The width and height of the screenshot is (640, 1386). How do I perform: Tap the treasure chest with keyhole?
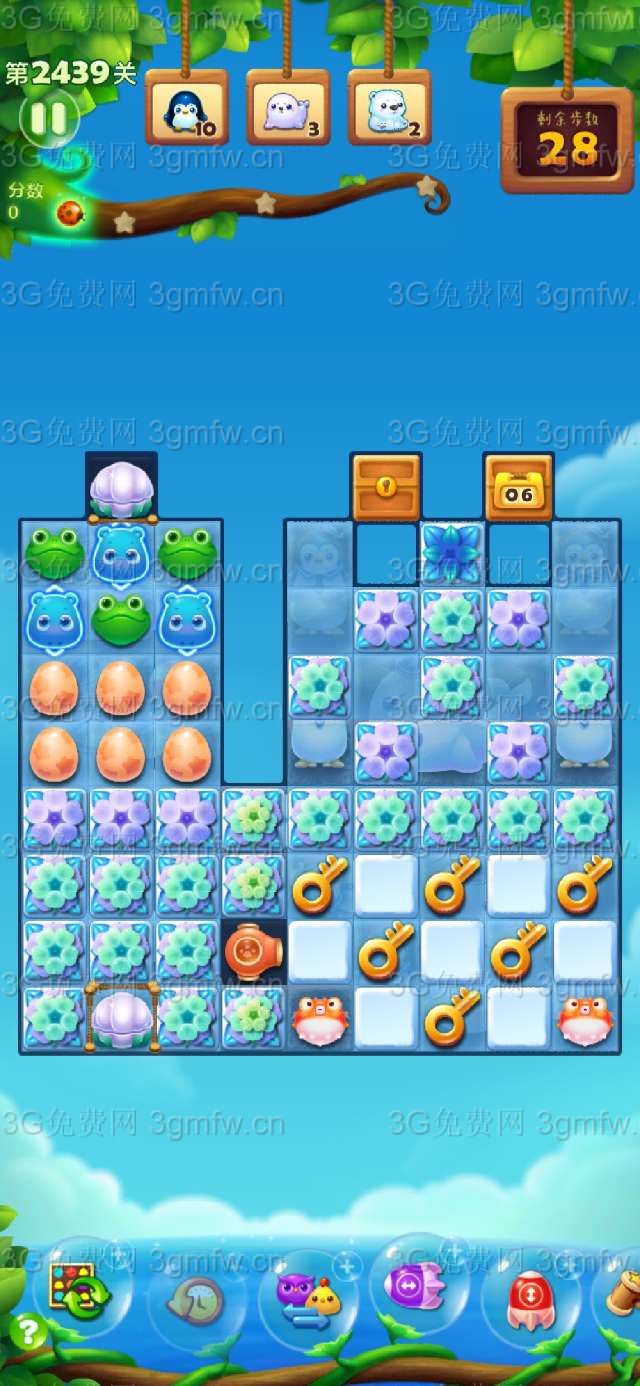pyautogui.click(x=386, y=487)
